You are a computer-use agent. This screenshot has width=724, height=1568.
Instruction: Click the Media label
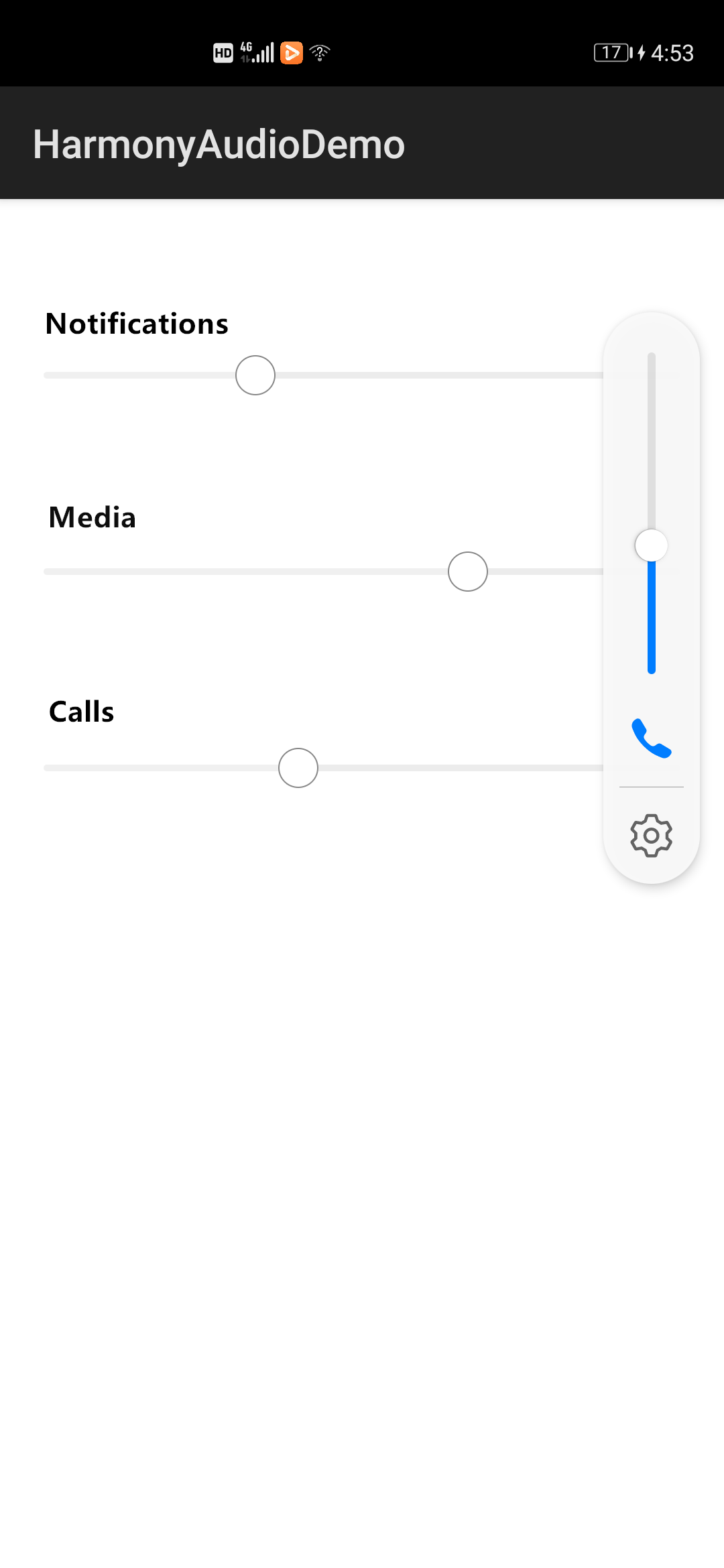click(x=92, y=517)
